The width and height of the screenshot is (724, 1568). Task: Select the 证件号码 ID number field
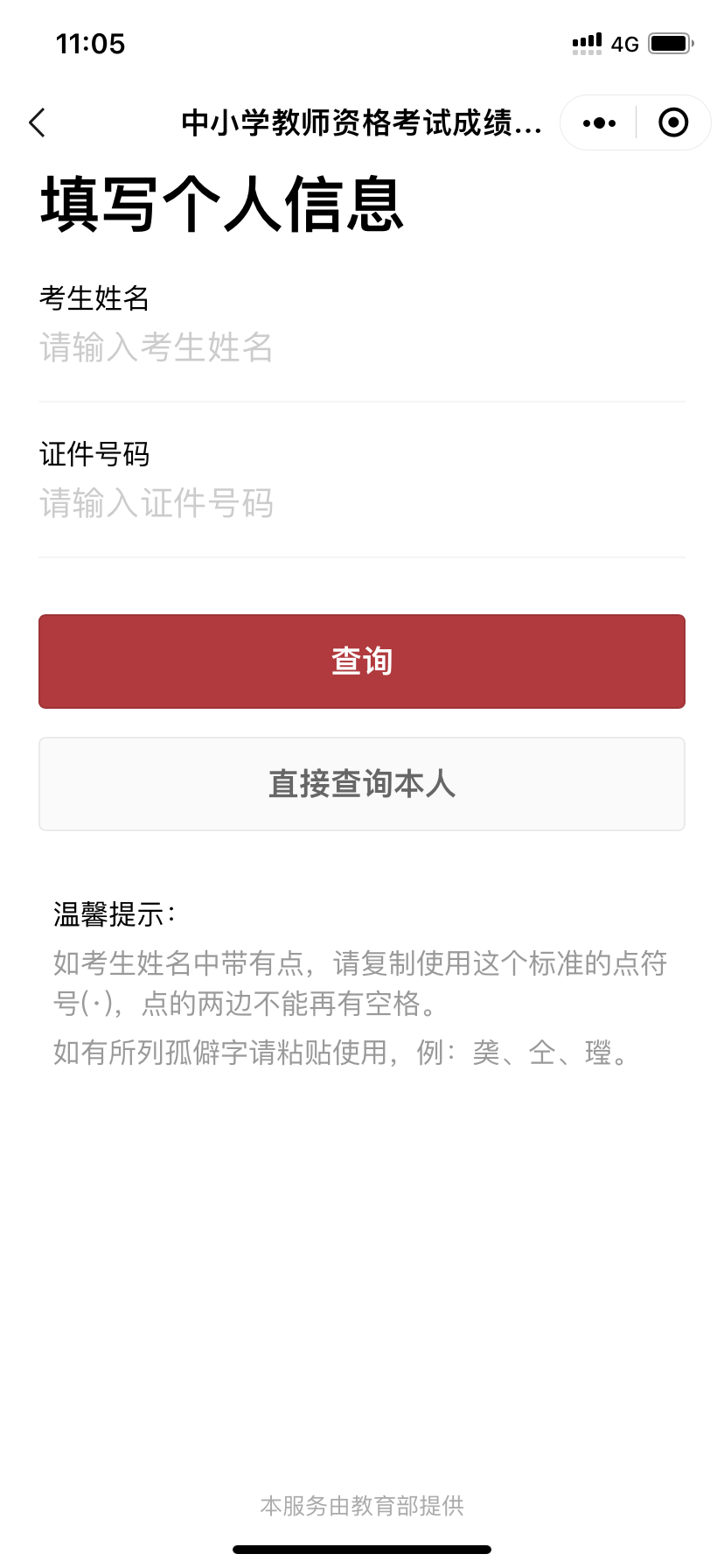coord(361,504)
